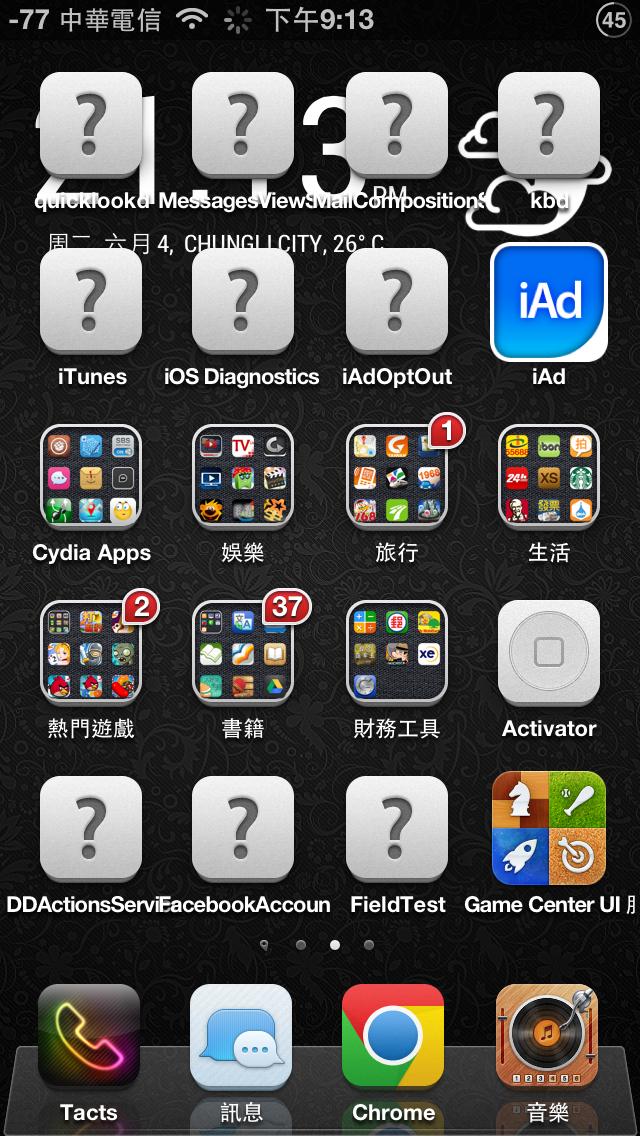The image size is (640, 1136).
Task: Open the 財務工具 folder
Action: [x=397, y=651]
